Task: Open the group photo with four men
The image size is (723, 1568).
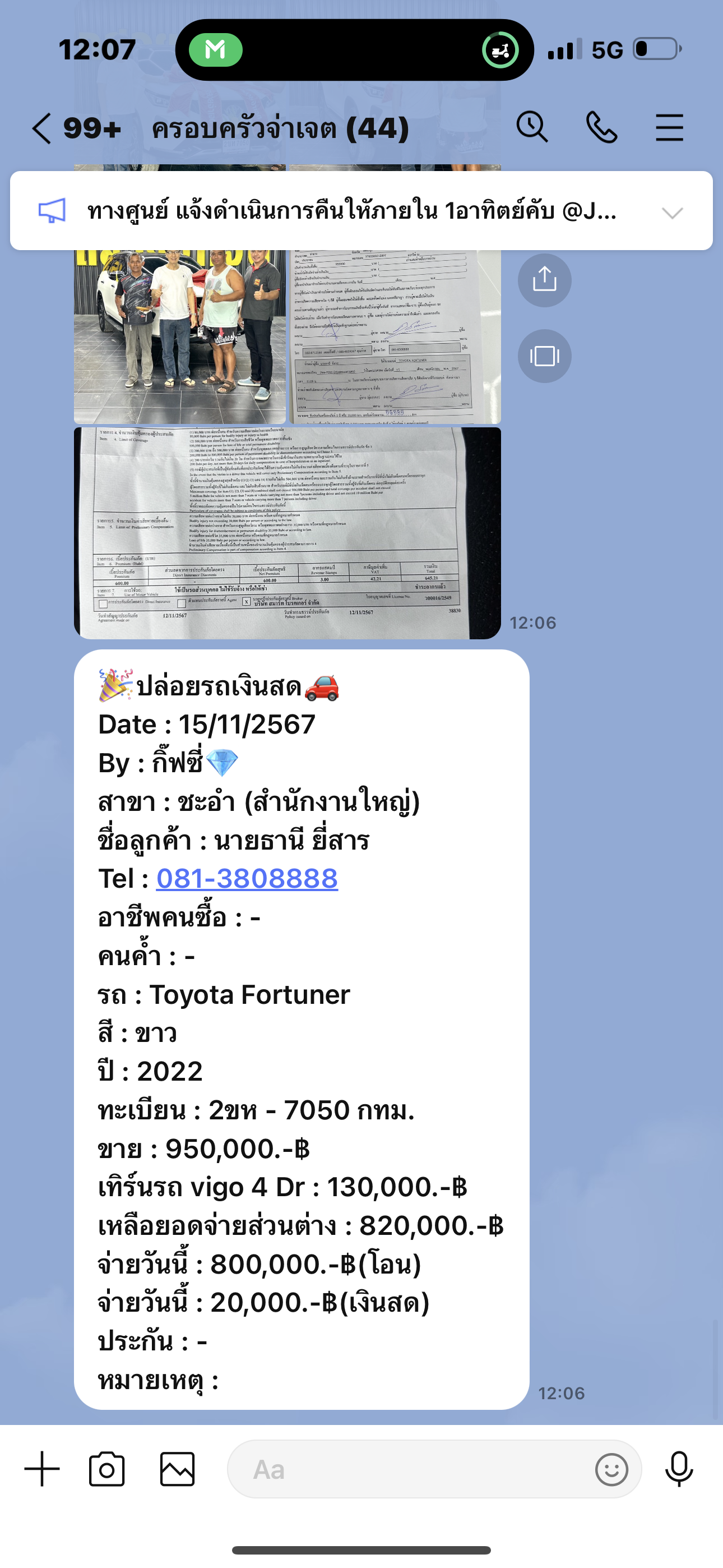Action: pyautogui.click(x=179, y=336)
